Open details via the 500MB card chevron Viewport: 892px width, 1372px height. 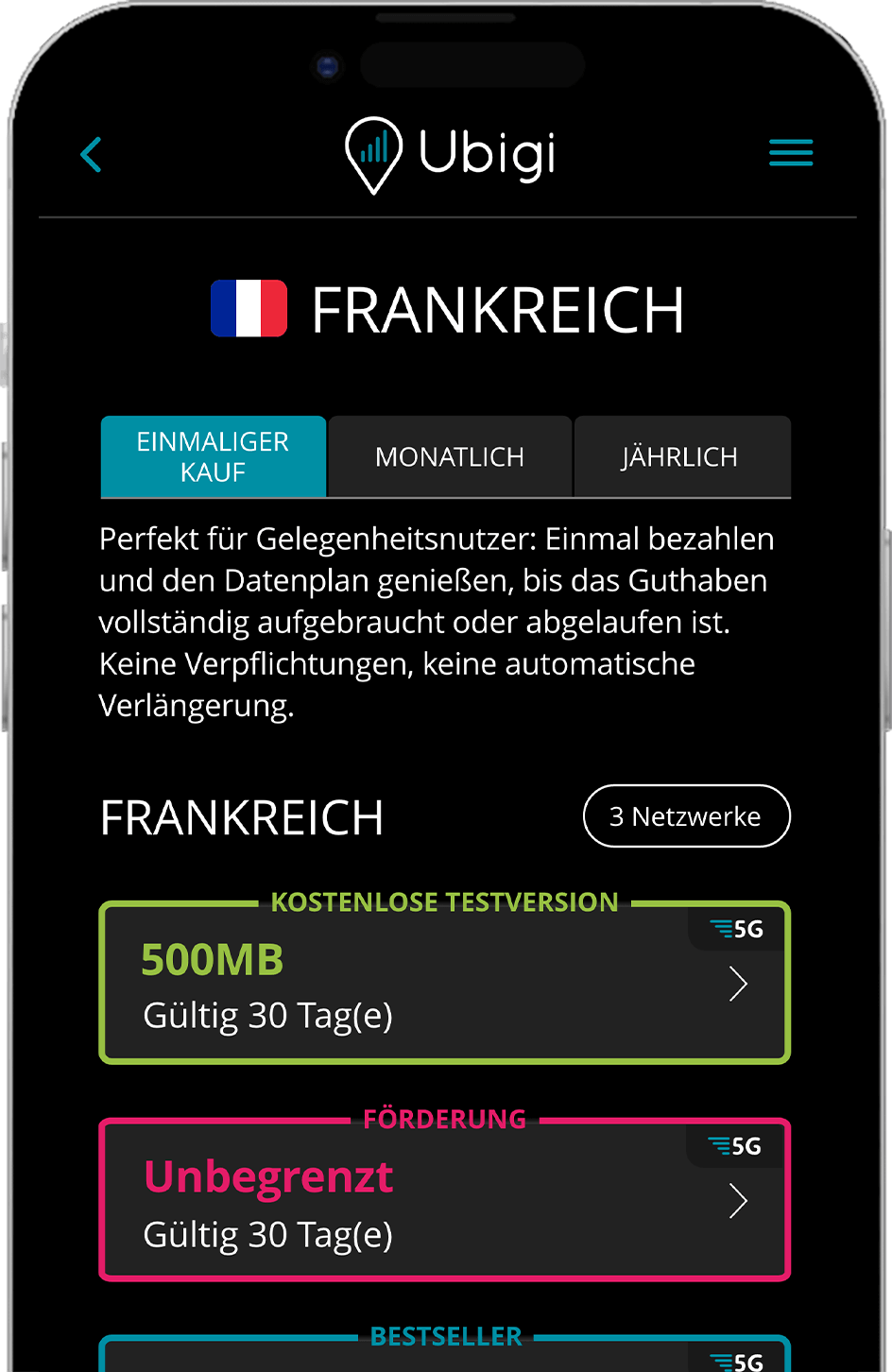click(x=740, y=983)
